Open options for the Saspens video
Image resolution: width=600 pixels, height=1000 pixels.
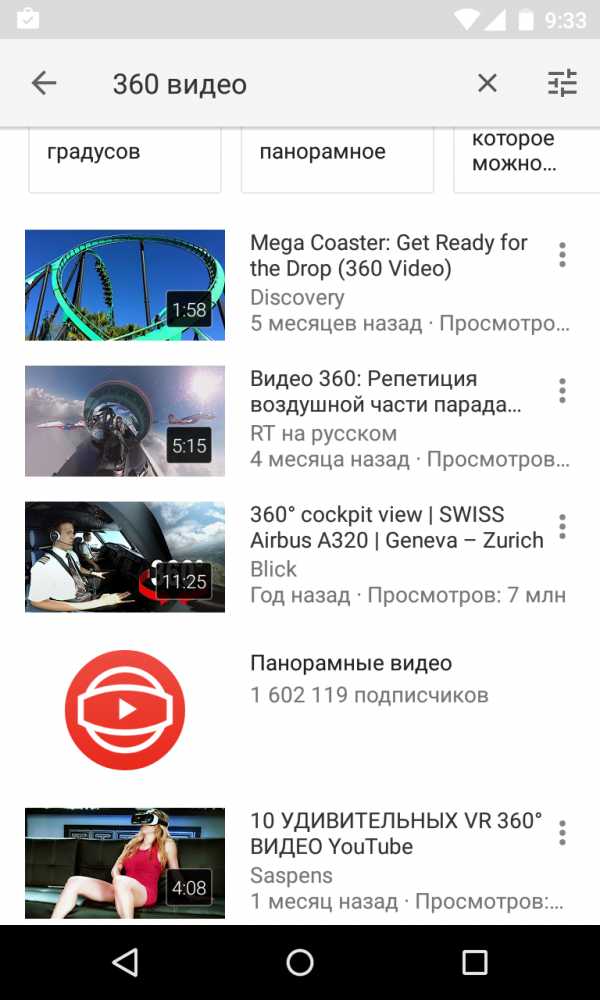pyautogui.click(x=562, y=833)
